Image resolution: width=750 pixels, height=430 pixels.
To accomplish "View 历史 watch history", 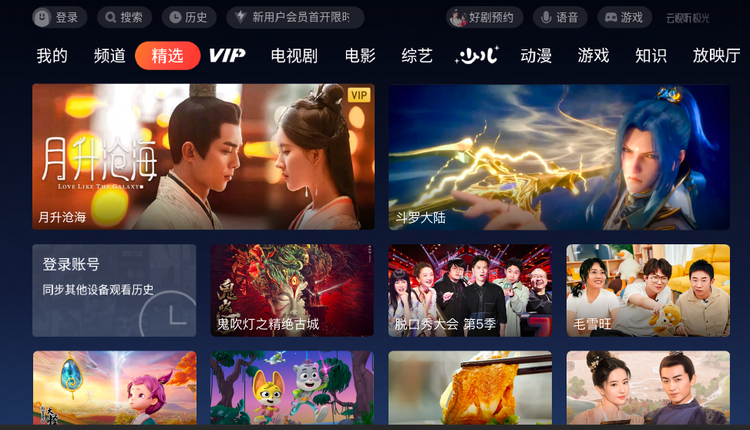I will pyautogui.click(x=188, y=17).
